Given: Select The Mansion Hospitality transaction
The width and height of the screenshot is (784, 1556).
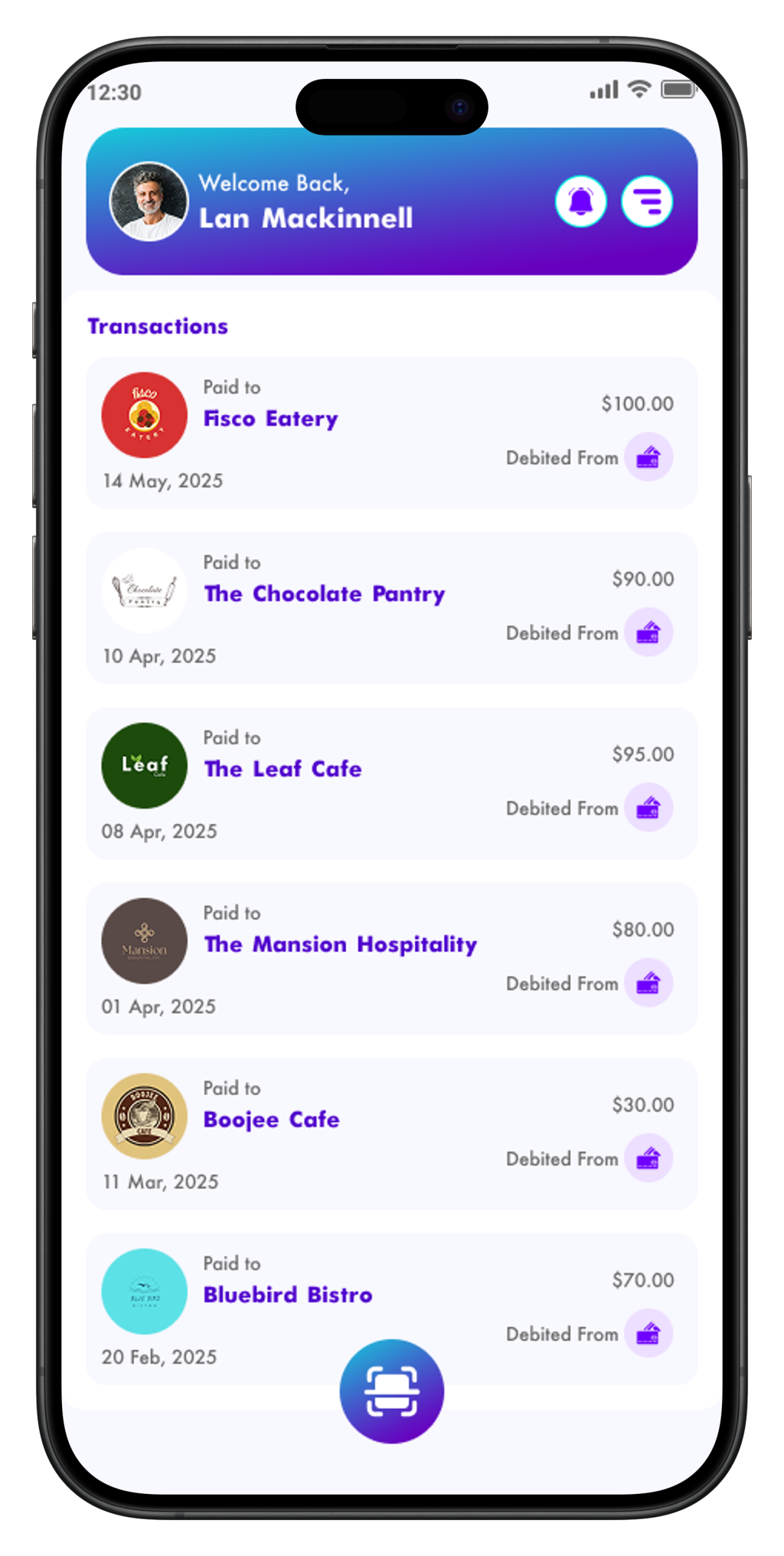Looking at the screenshot, I should [391, 959].
